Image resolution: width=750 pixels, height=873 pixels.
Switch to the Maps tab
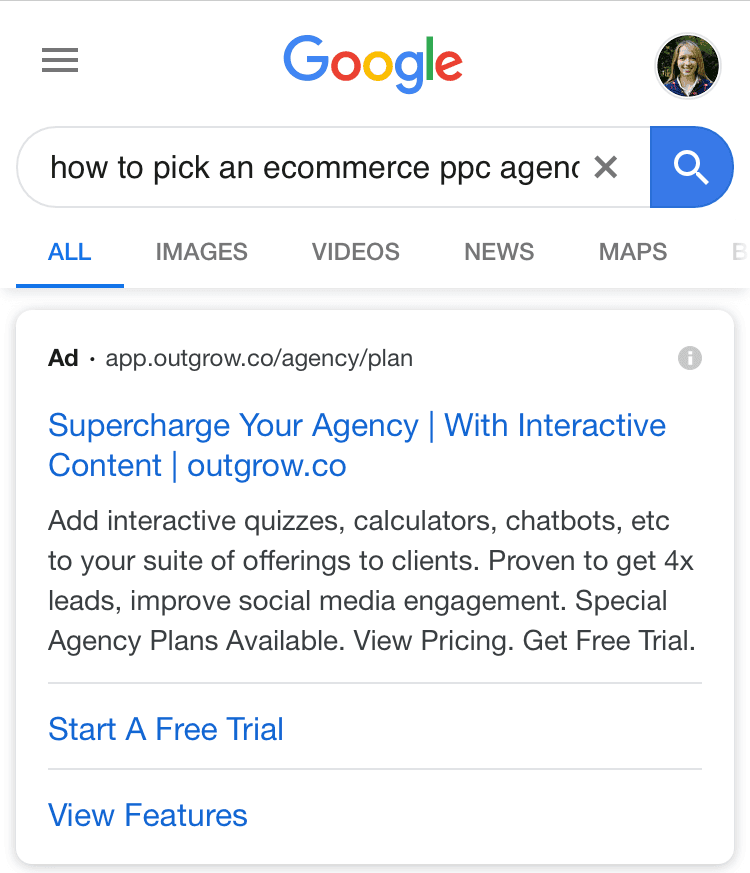coord(633,252)
